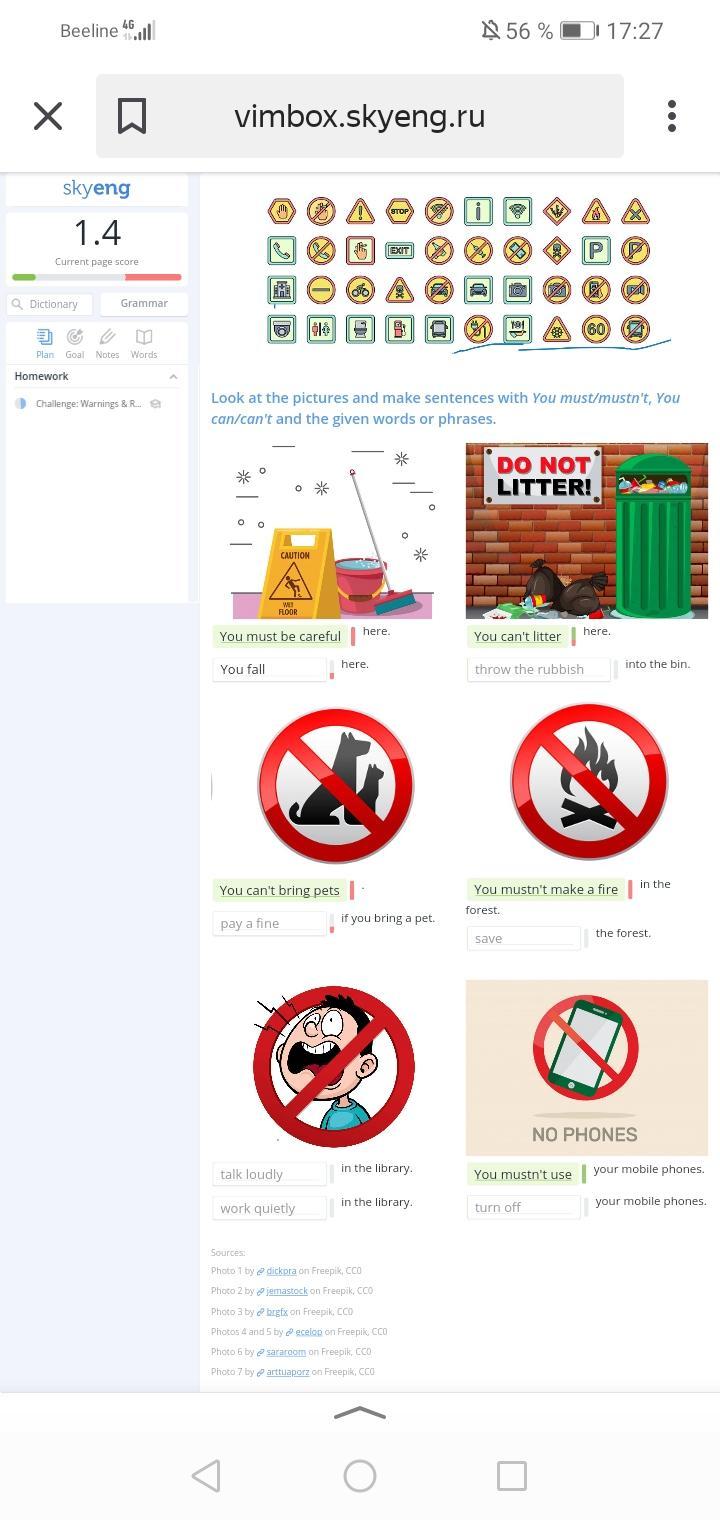Close the browser tab
This screenshot has width=720, height=1520.
pyautogui.click(x=47, y=116)
